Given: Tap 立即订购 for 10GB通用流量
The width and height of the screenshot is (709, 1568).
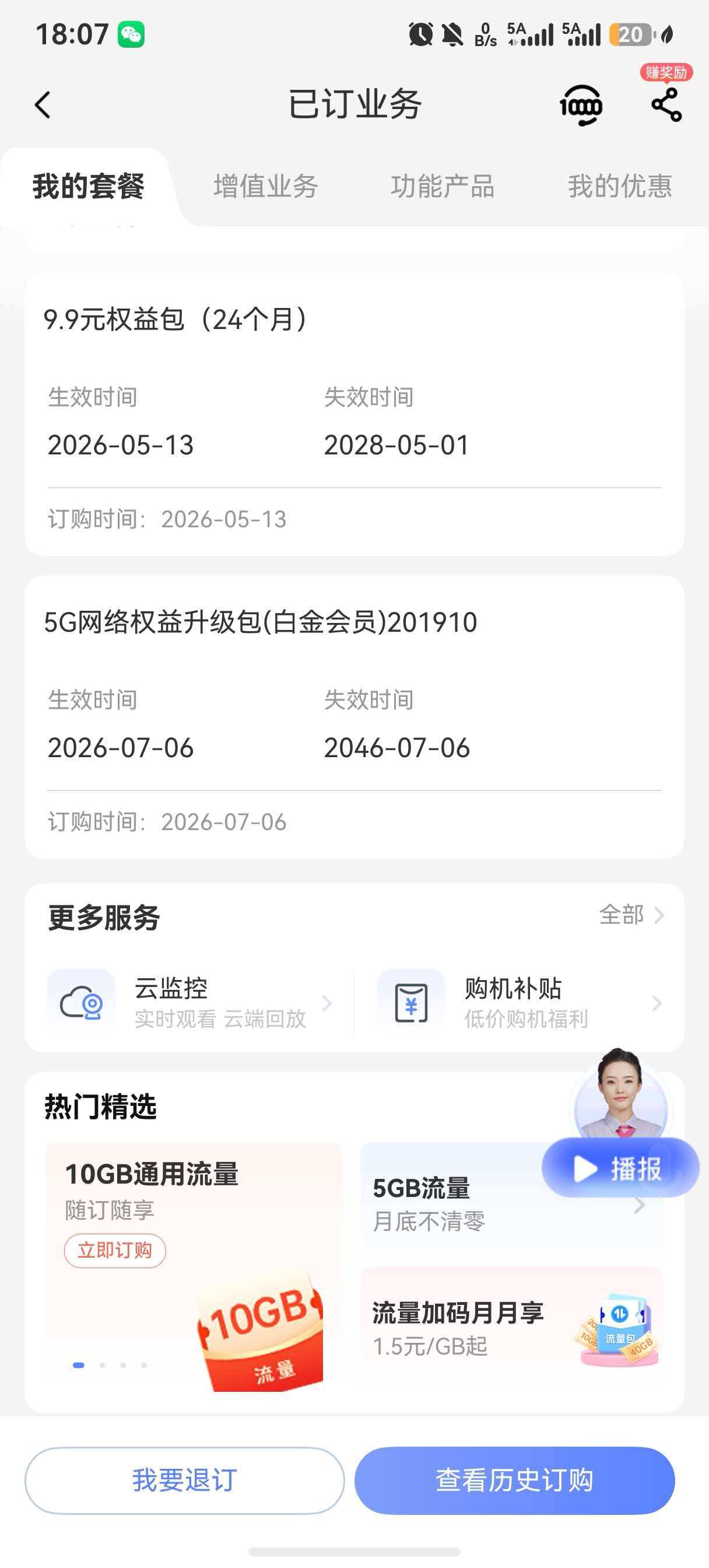Looking at the screenshot, I should pyautogui.click(x=114, y=1250).
